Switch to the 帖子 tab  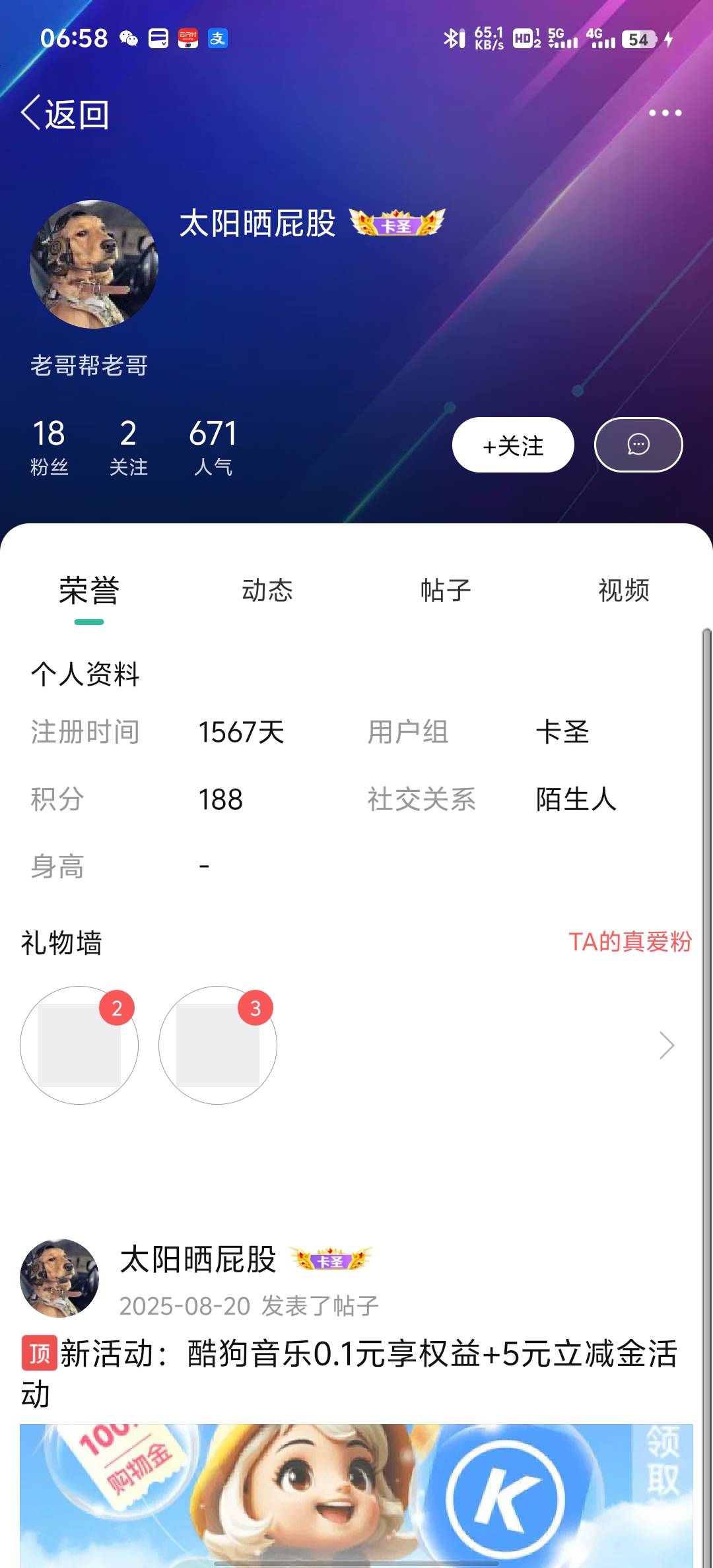click(x=446, y=590)
